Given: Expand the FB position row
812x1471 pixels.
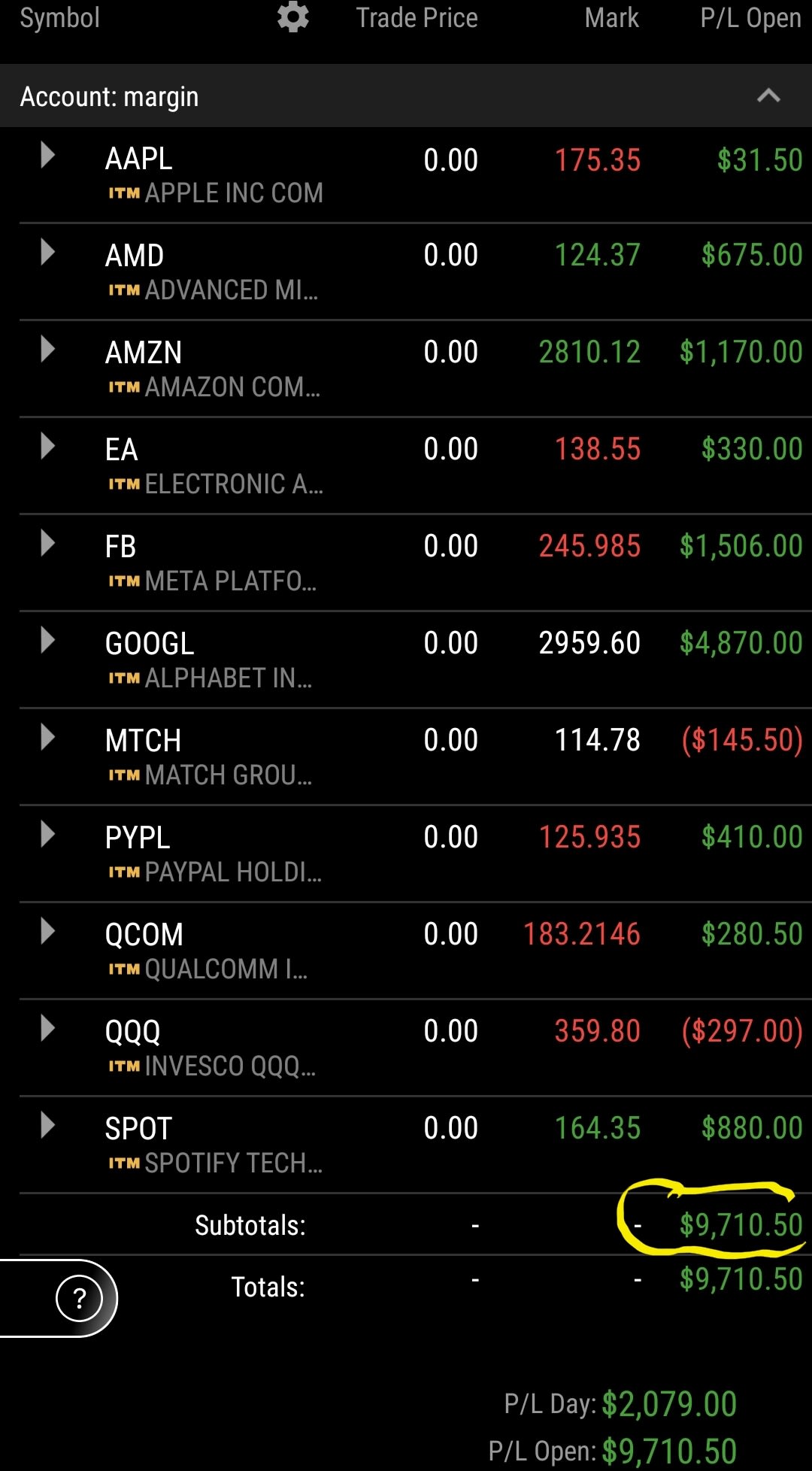Looking at the screenshot, I should (47, 544).
